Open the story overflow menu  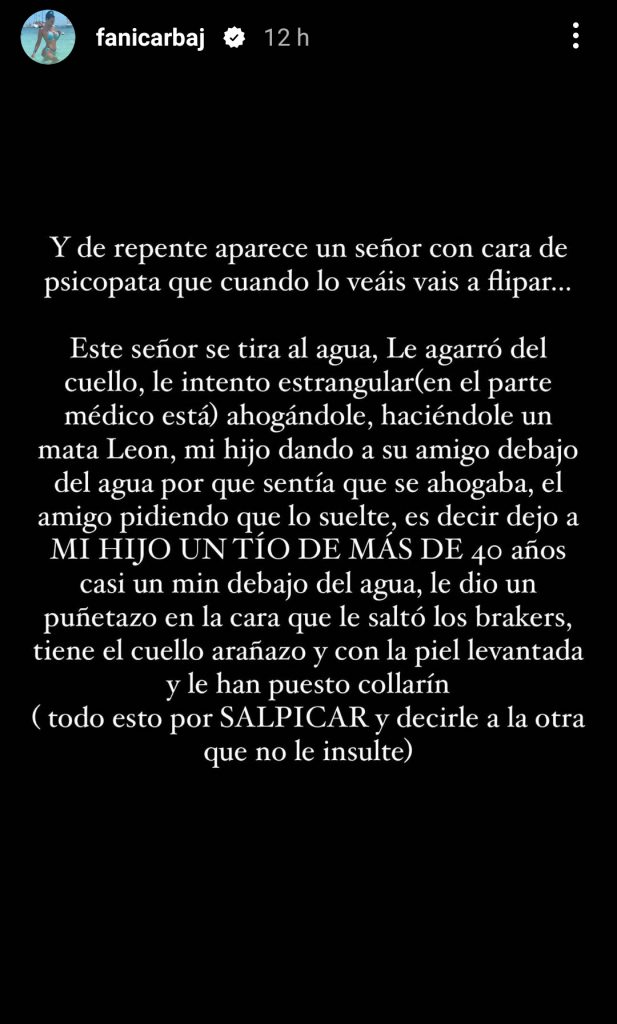coord(575,37)
